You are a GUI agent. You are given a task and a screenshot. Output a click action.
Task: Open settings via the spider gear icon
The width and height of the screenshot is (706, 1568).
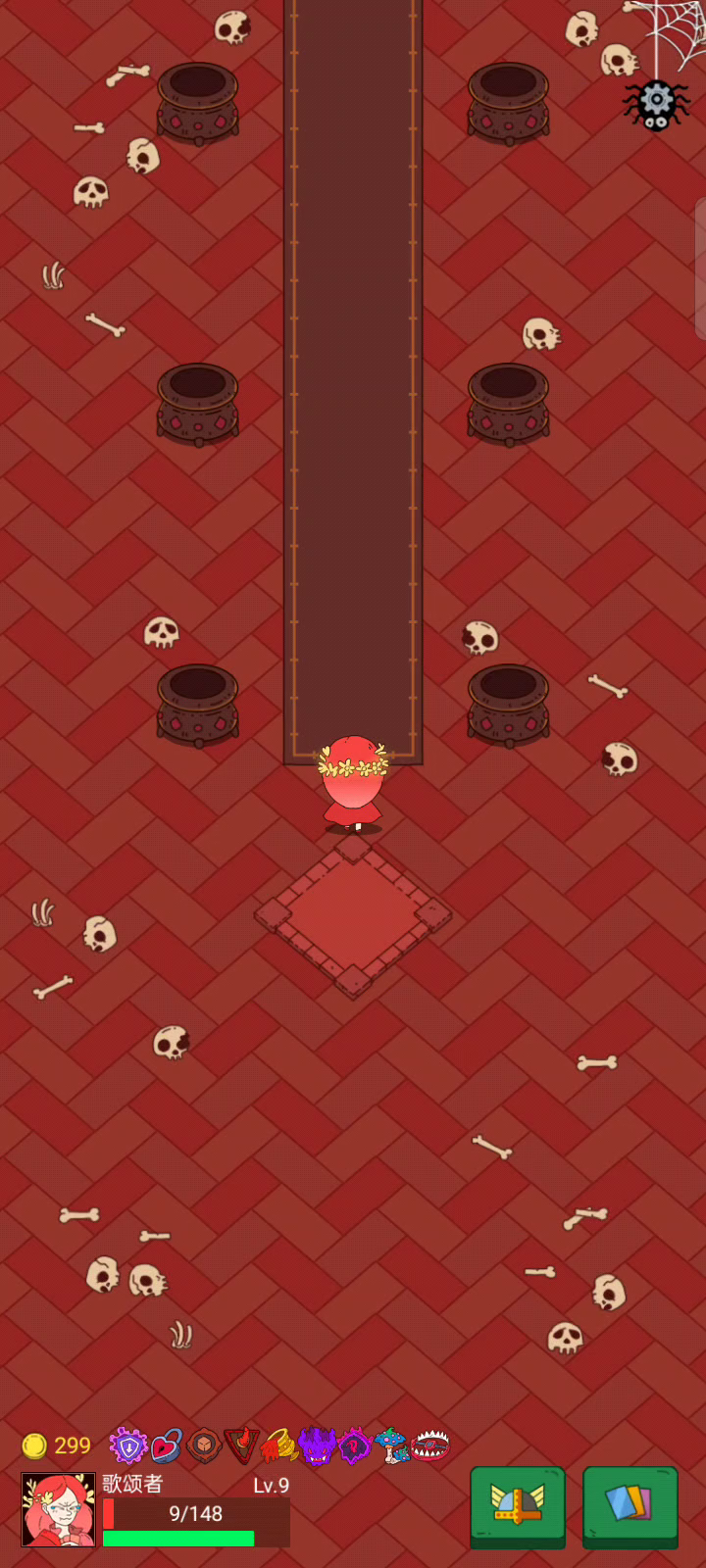point(656,103)
